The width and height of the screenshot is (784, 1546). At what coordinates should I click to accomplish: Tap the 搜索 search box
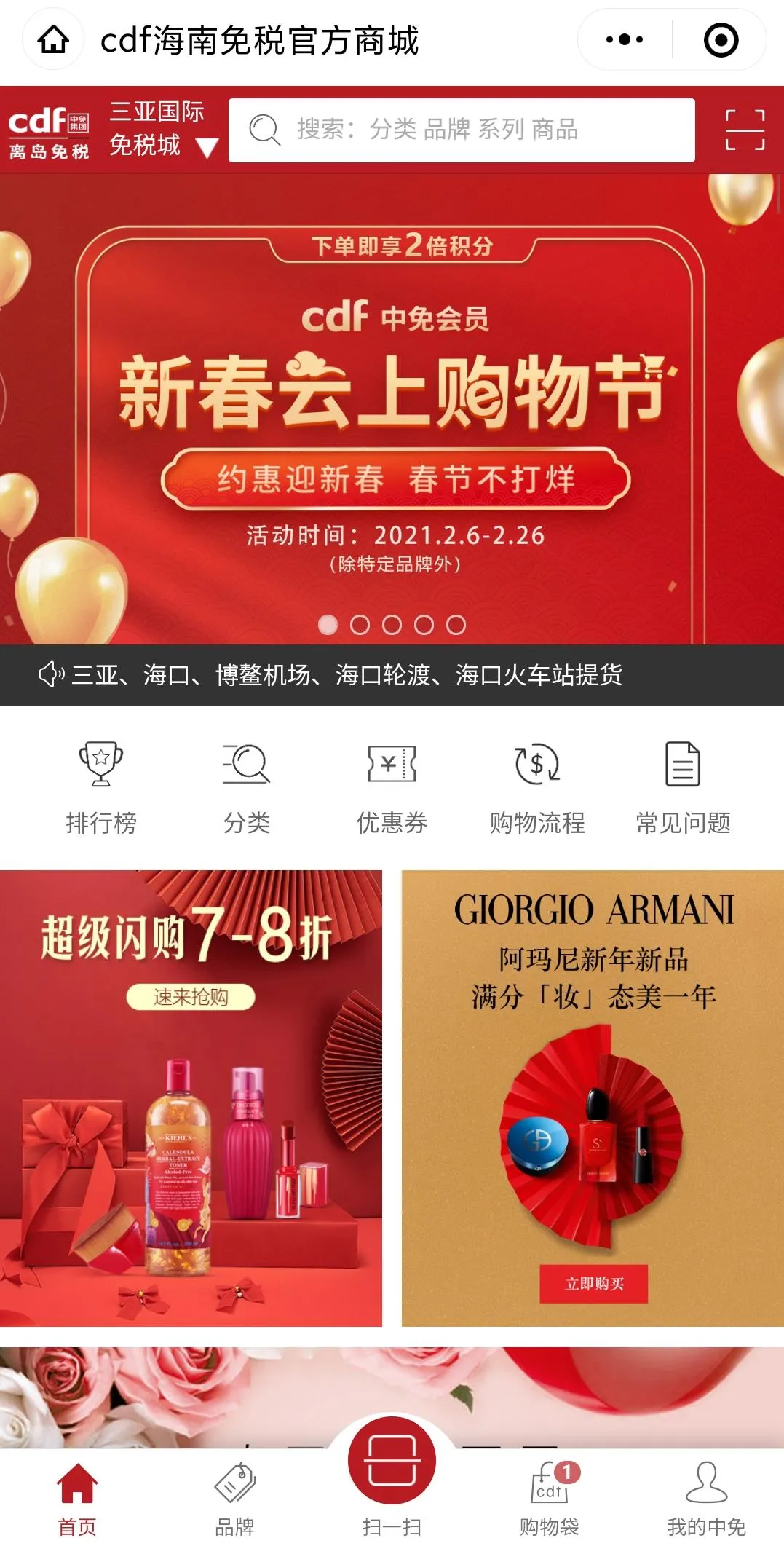click(462, 130)
